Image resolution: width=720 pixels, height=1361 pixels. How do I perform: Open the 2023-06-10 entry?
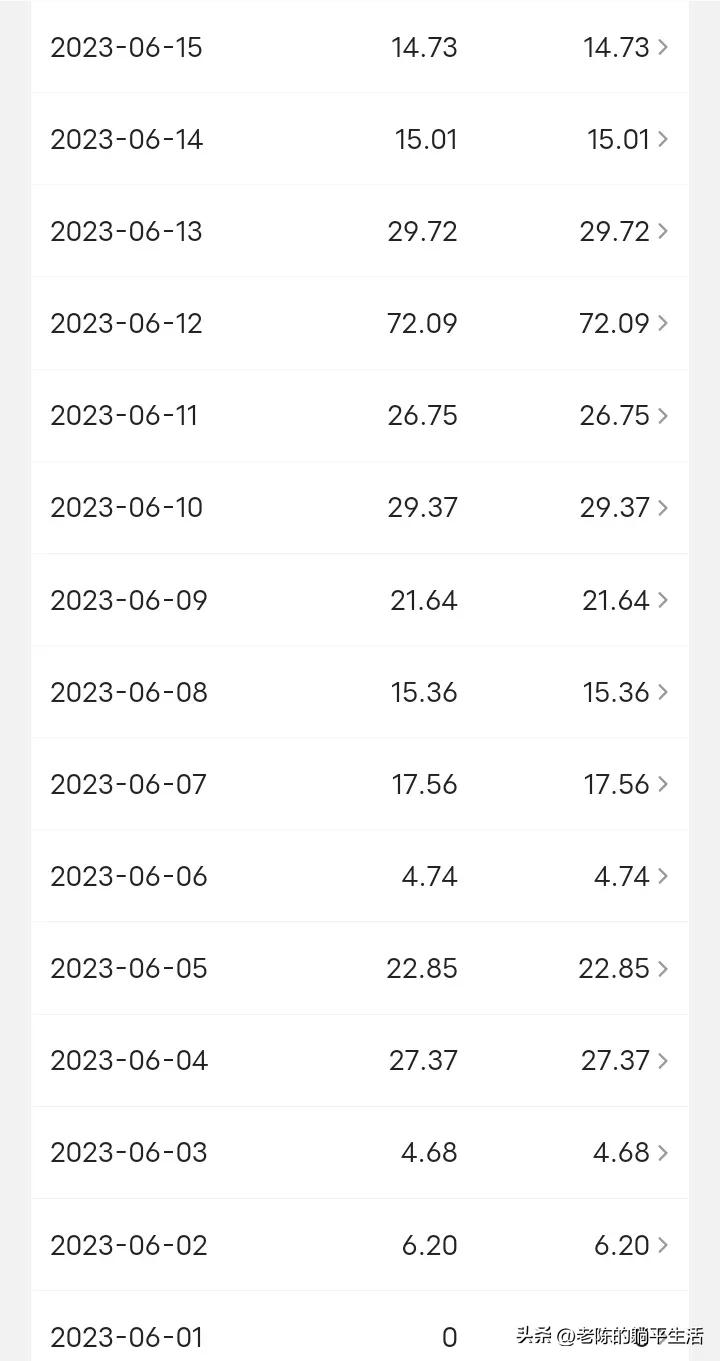click(x=360, y=507)
